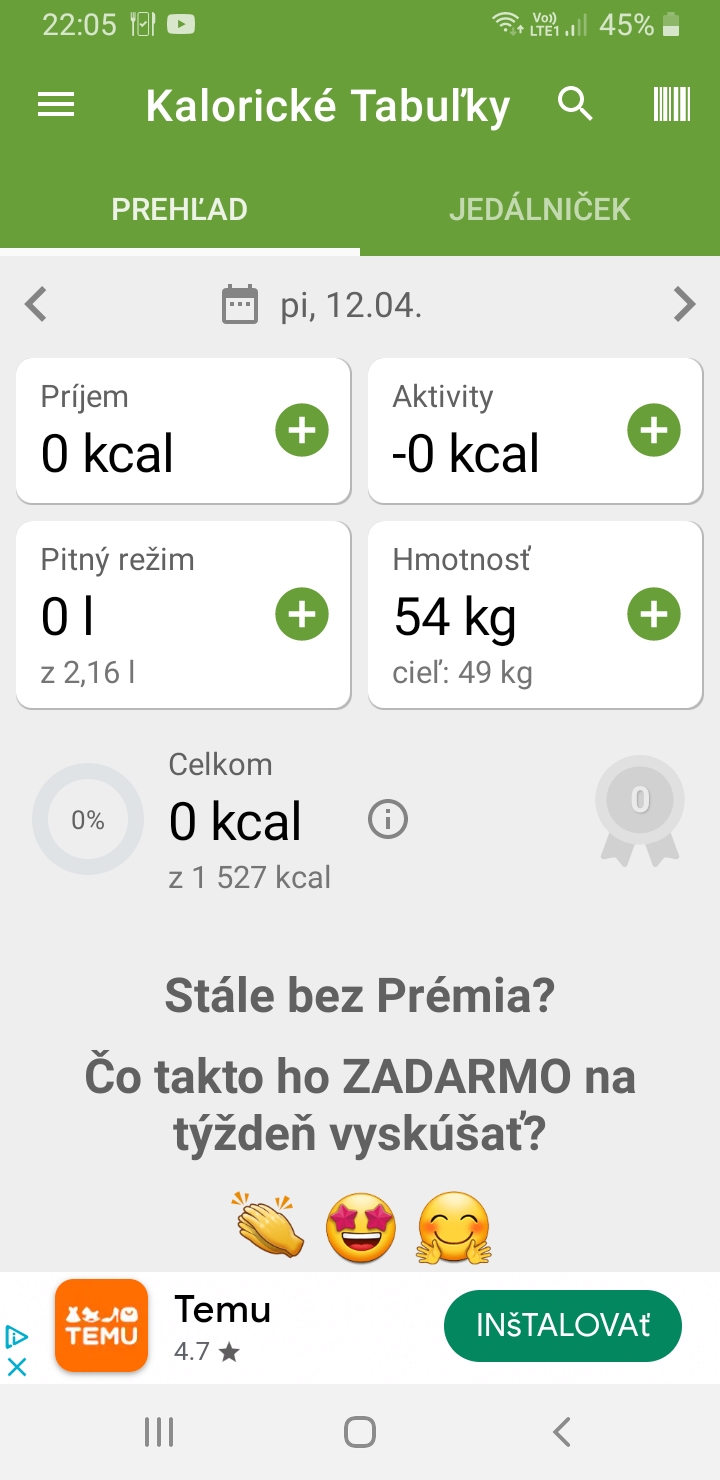Viewport: 720px width, 1480px height.
Task: Close the Temu ad banner
Action: (x=17, y=1367)
